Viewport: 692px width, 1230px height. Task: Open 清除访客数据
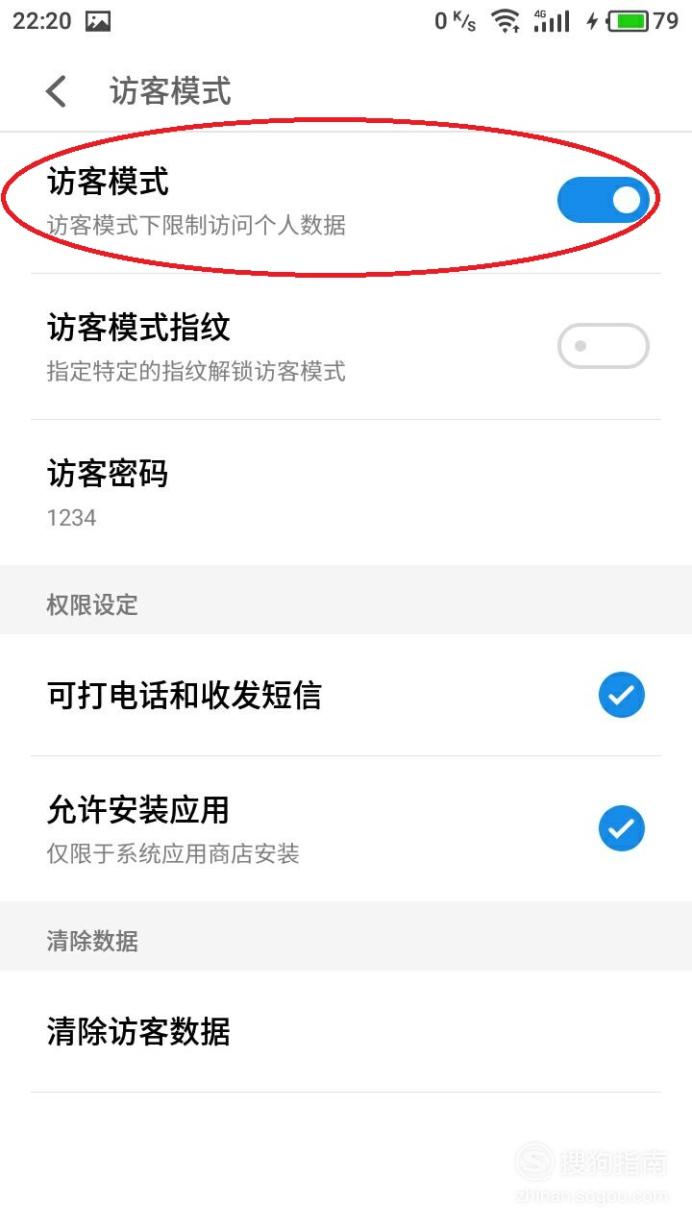pos(346,1031)
